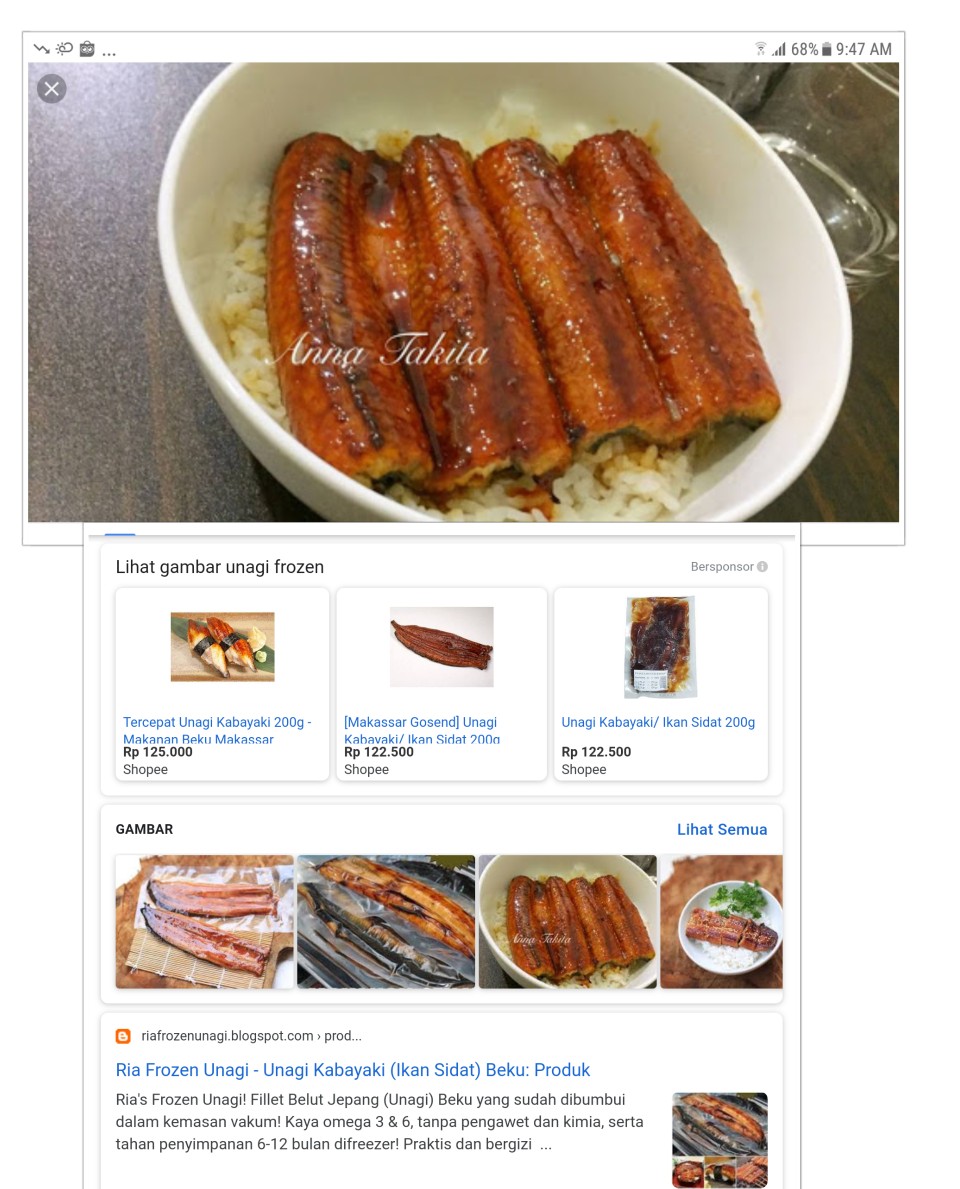The height and width of the screenshot is (1189, 960).
Task: Open the unagi on foil tray image
Action: pos(386,921)
